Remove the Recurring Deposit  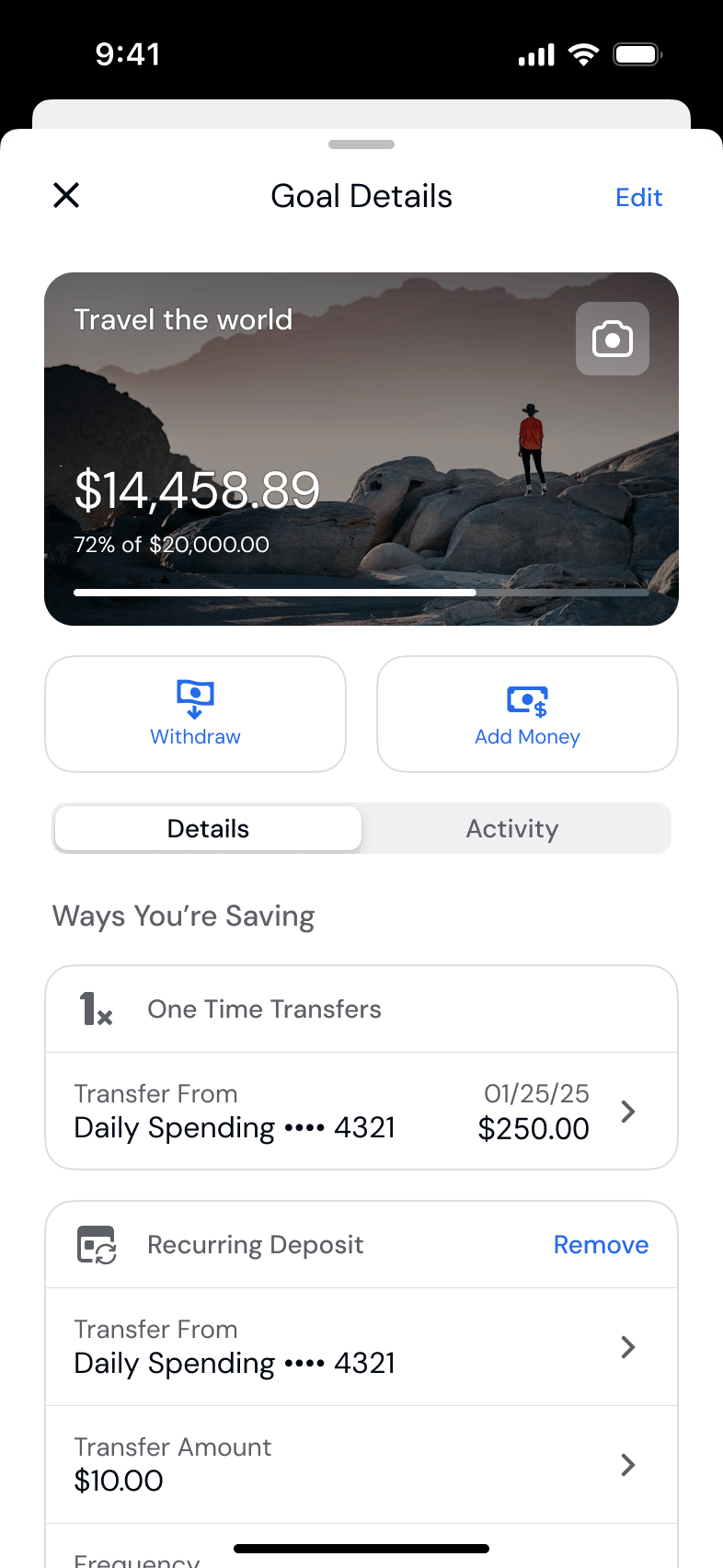(x=601, y=1244)
